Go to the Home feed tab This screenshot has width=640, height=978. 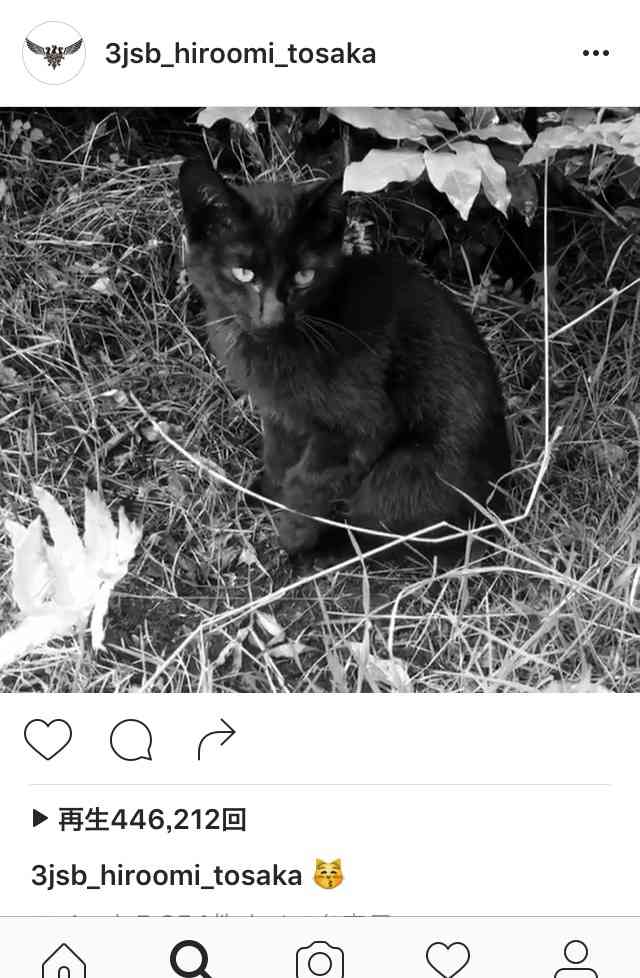coord(64,960)
